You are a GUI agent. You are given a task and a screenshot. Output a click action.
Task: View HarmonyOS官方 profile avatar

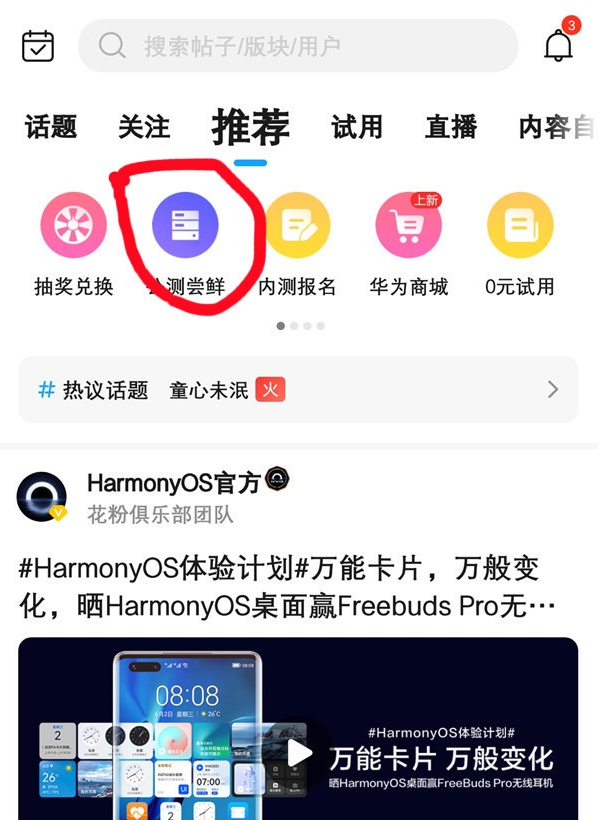click(42, 498)
